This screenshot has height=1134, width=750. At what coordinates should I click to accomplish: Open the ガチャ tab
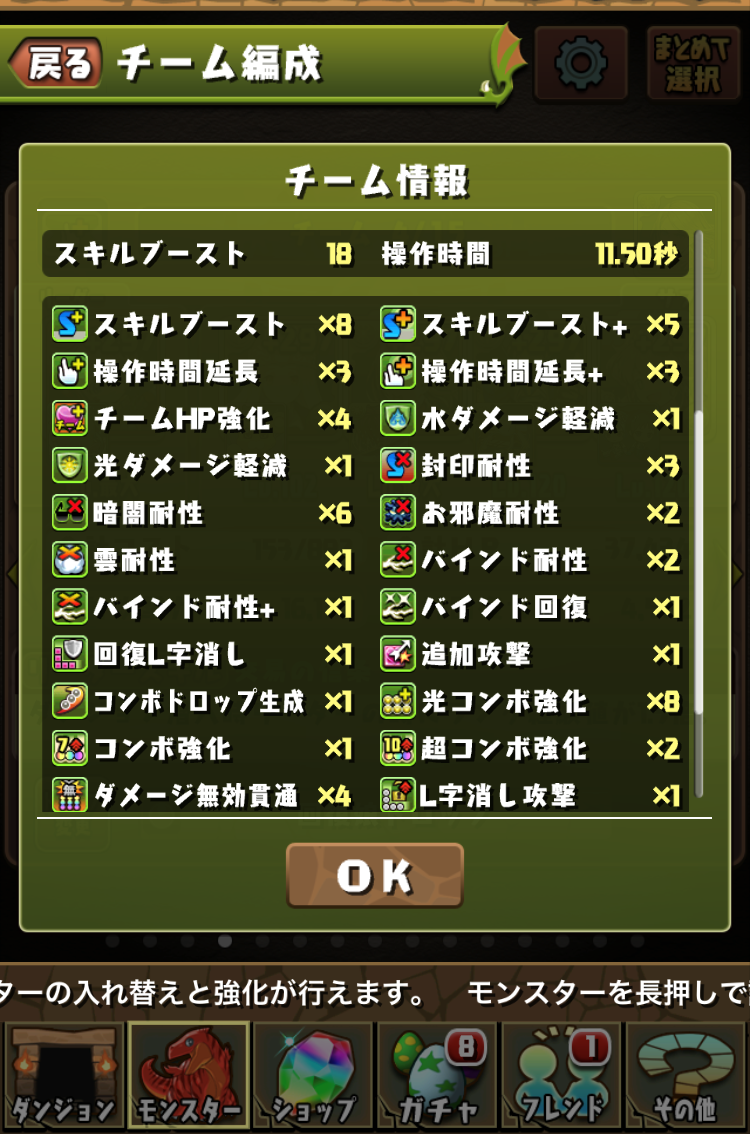pyautogui.click(x=437, y=1076)
